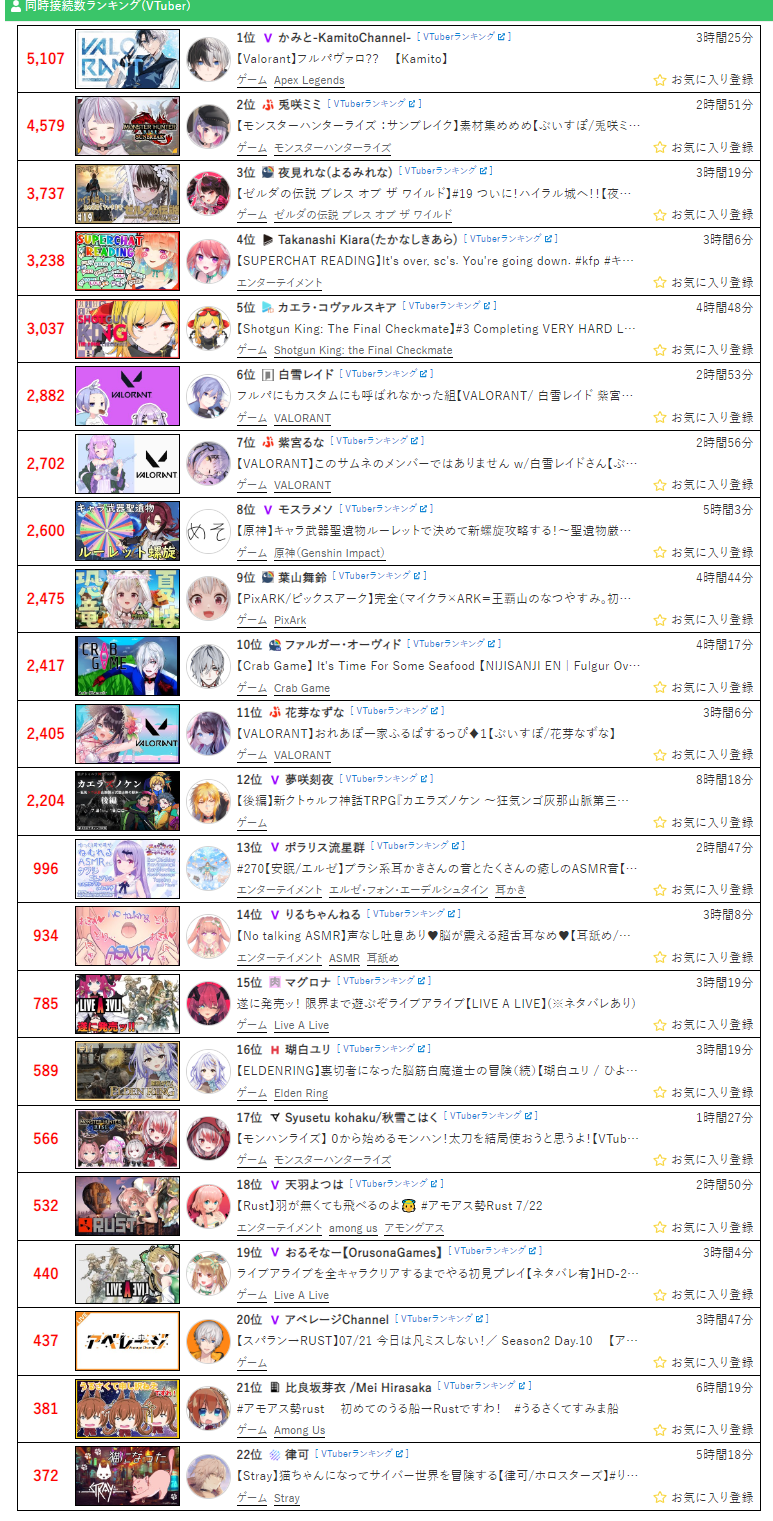The width and height of the screenshot is (773, 1521).
Task: Open the モンスターハンターライズ tag on 兎咲ミミ's row
Action: (332, 148)
